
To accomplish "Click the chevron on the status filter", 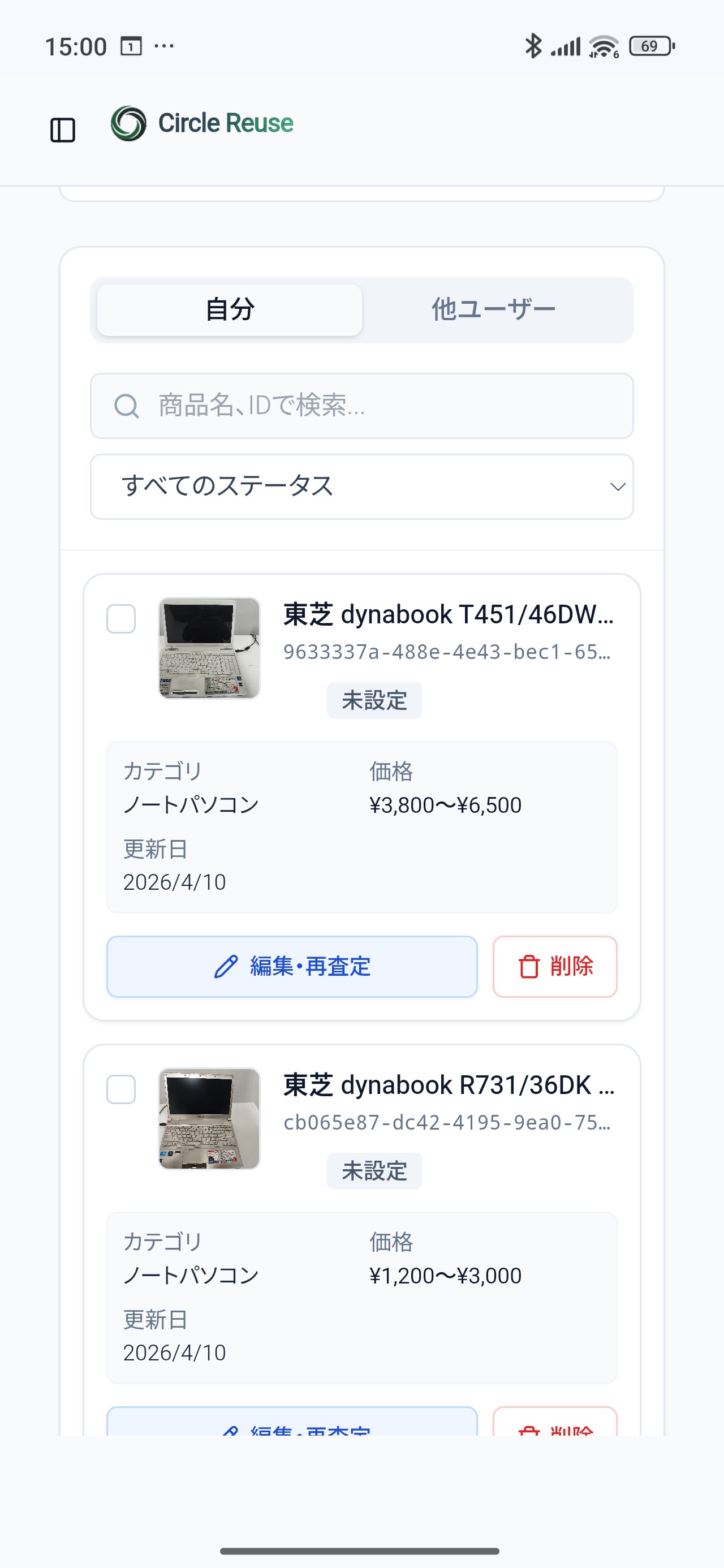I will click(618, 486).
